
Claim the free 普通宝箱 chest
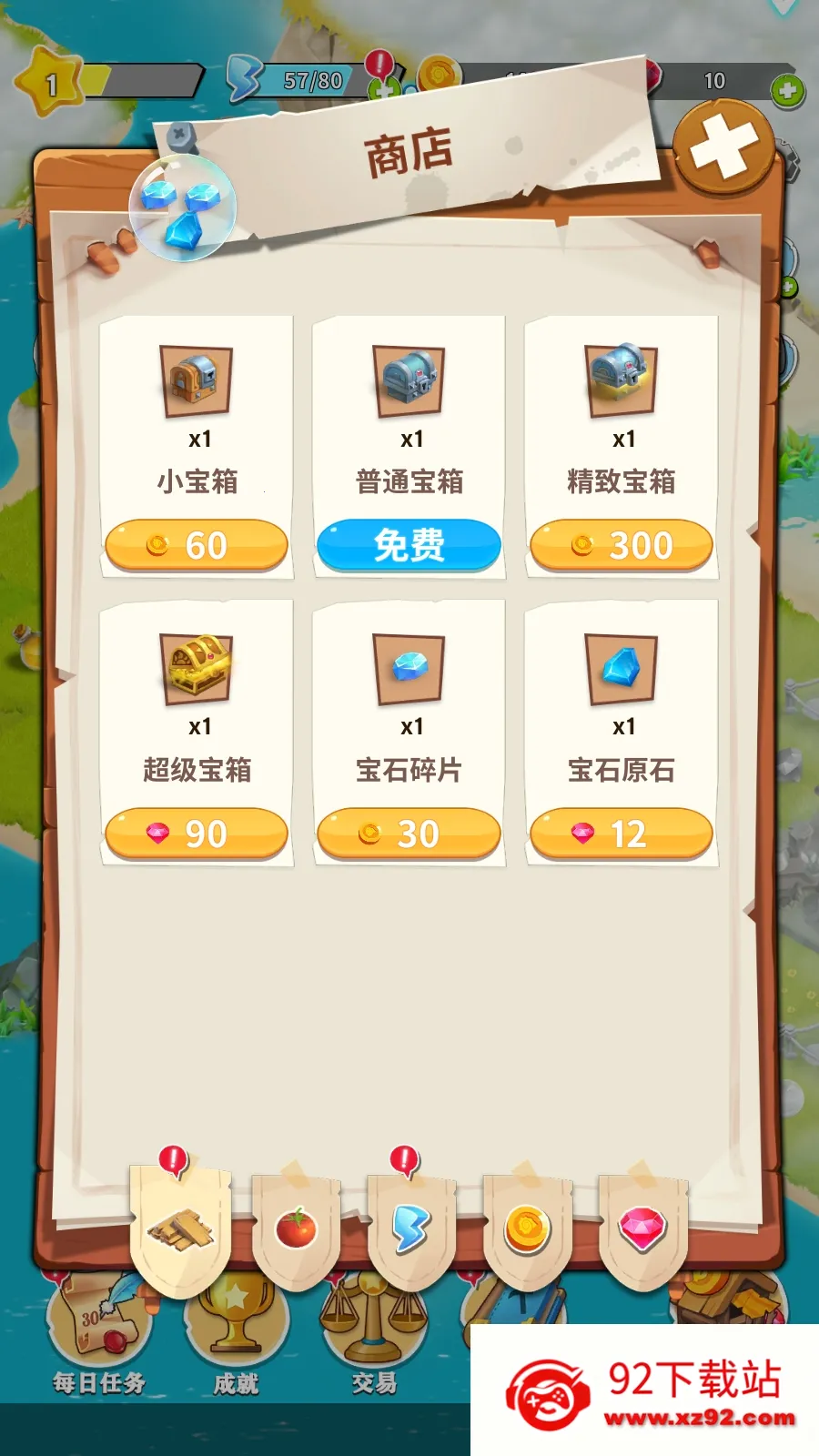[x=409, y=542]
